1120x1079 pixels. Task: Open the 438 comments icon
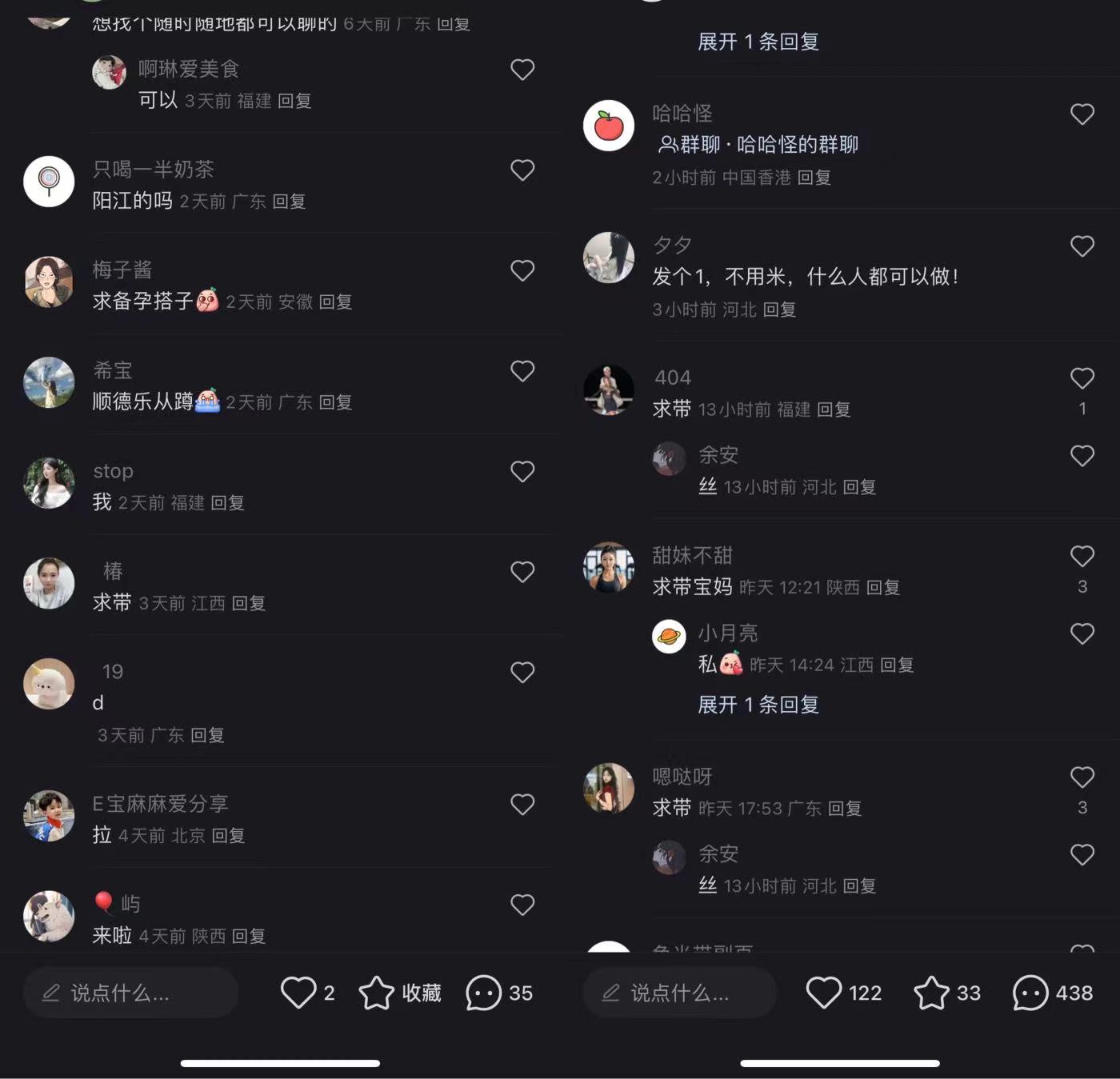(x=1030, y=993)
